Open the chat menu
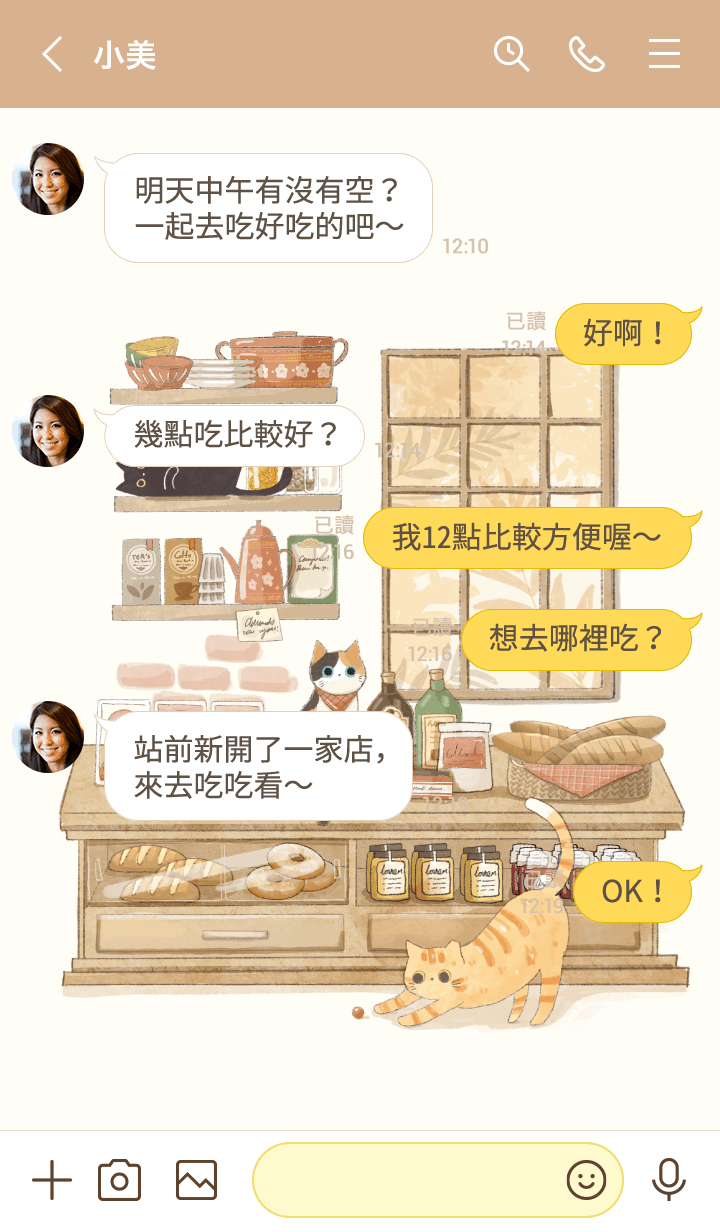Viewport: 720px width, 1232px height. point(664,54)
